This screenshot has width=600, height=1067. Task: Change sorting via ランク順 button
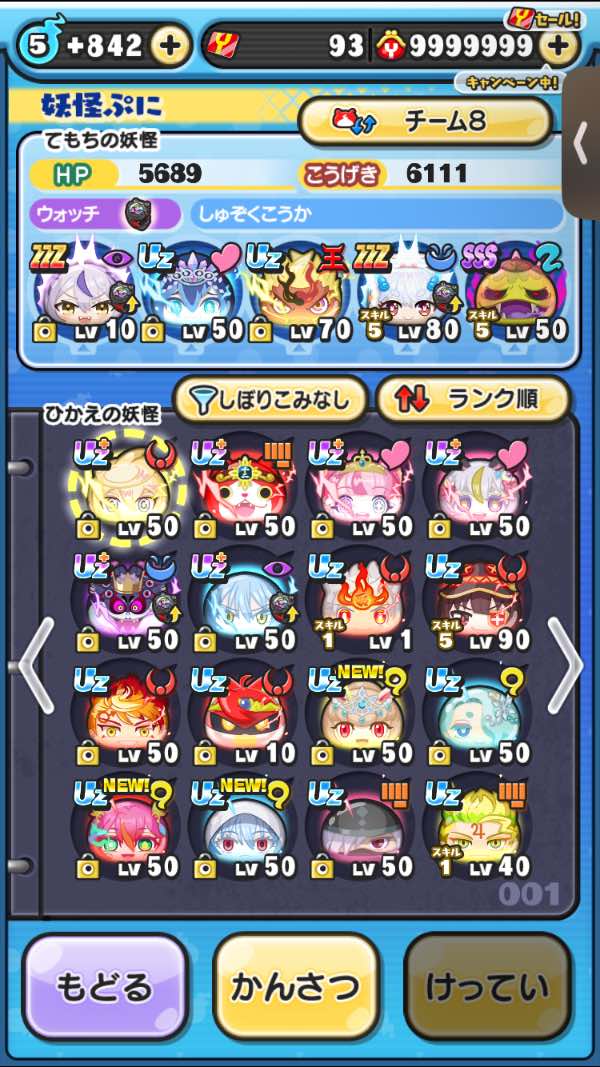click(x=473, y=400)
